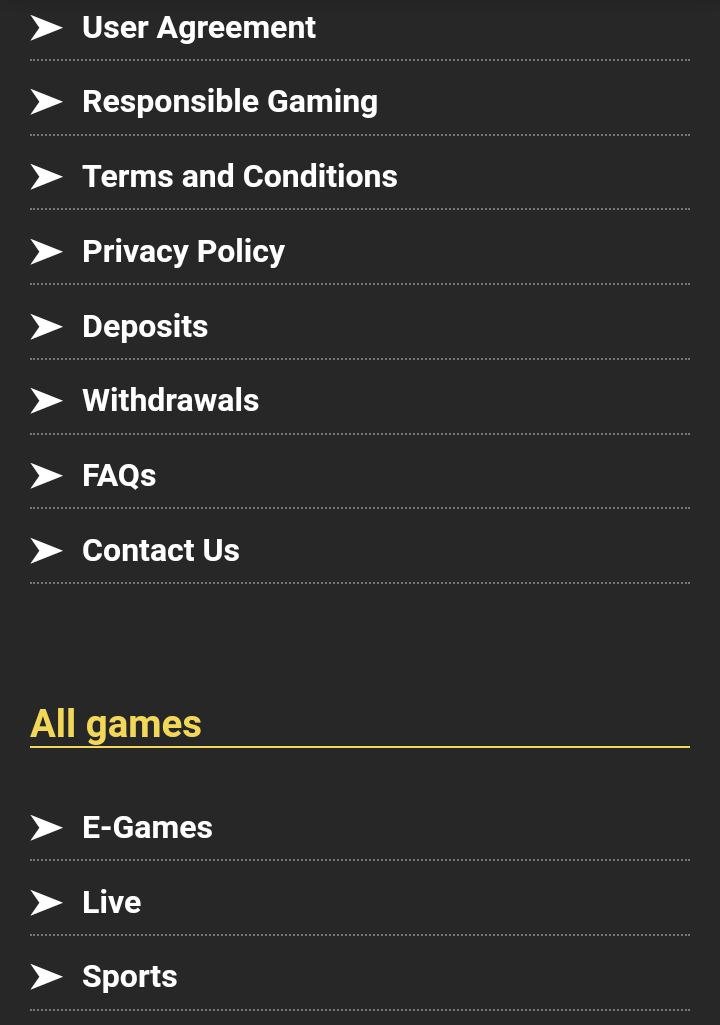
Task: Read the Terms and Conditions
Action: tap(239, 177)
